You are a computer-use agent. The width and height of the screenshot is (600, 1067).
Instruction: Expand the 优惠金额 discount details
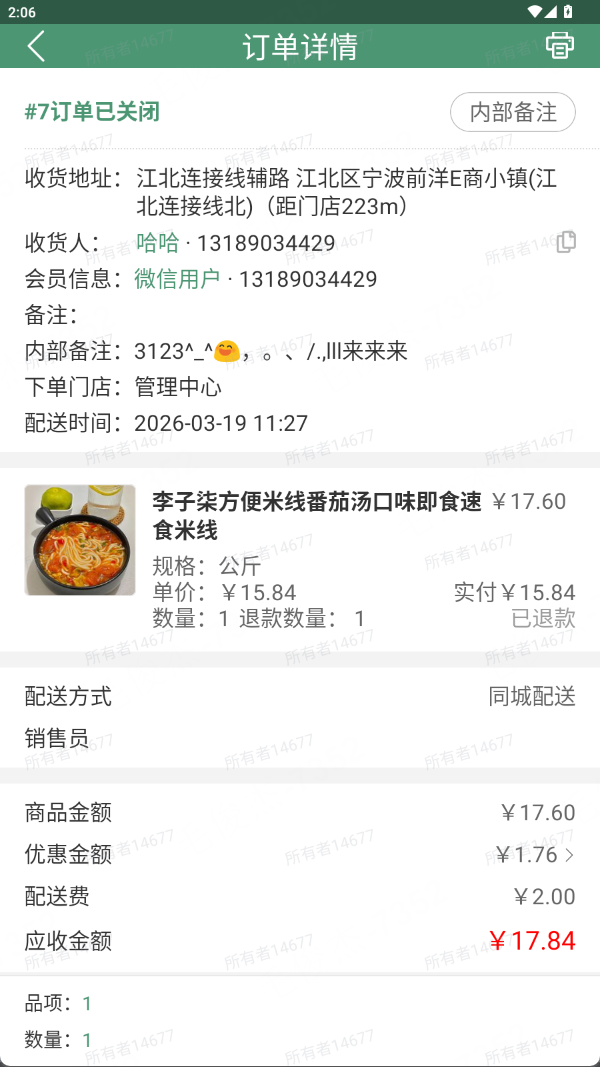pyautogui.click(x=569, y=855)
